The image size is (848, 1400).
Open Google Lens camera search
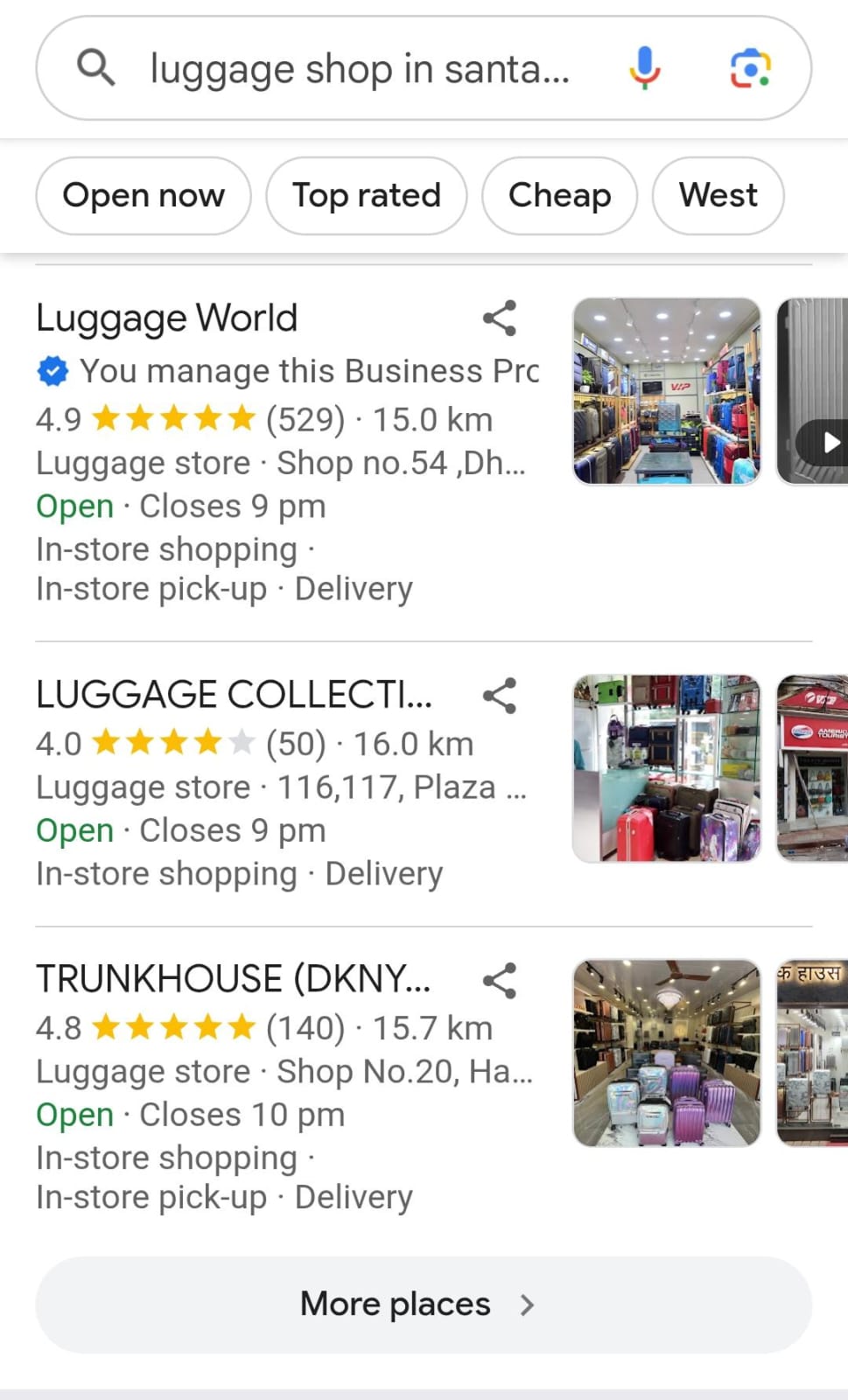750,68
